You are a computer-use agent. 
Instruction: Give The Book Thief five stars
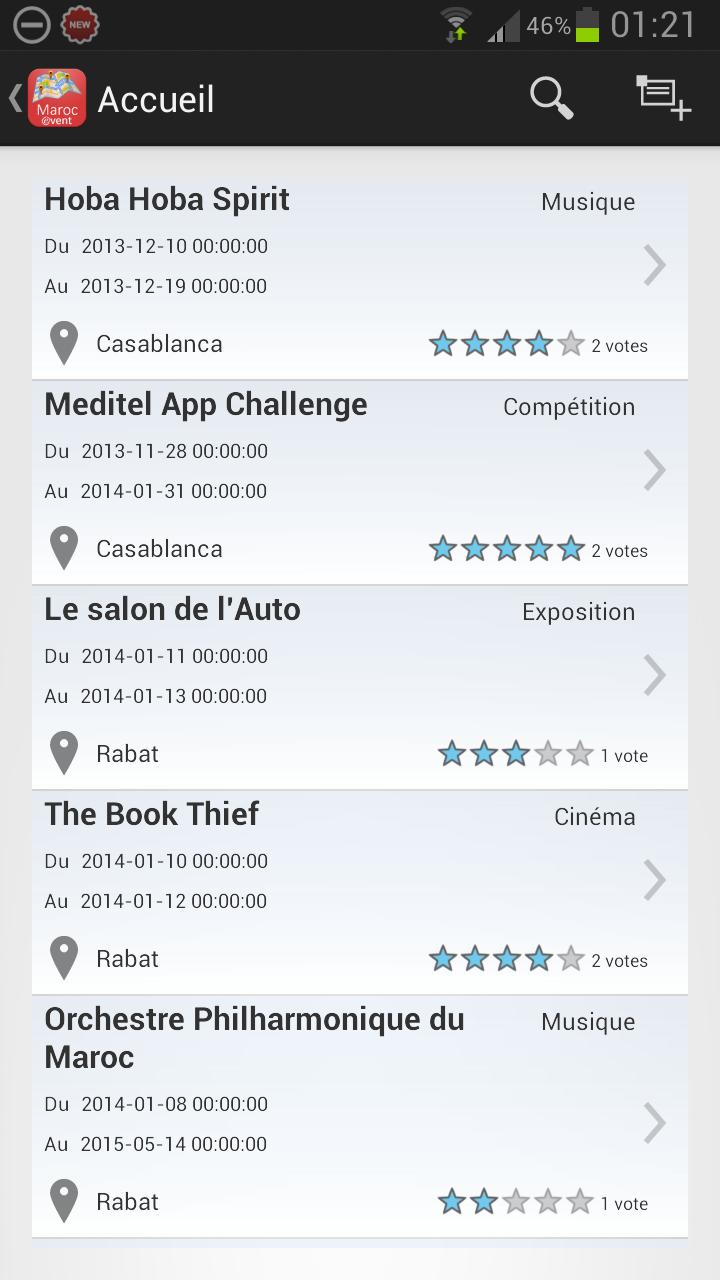(x=570, y=957)
